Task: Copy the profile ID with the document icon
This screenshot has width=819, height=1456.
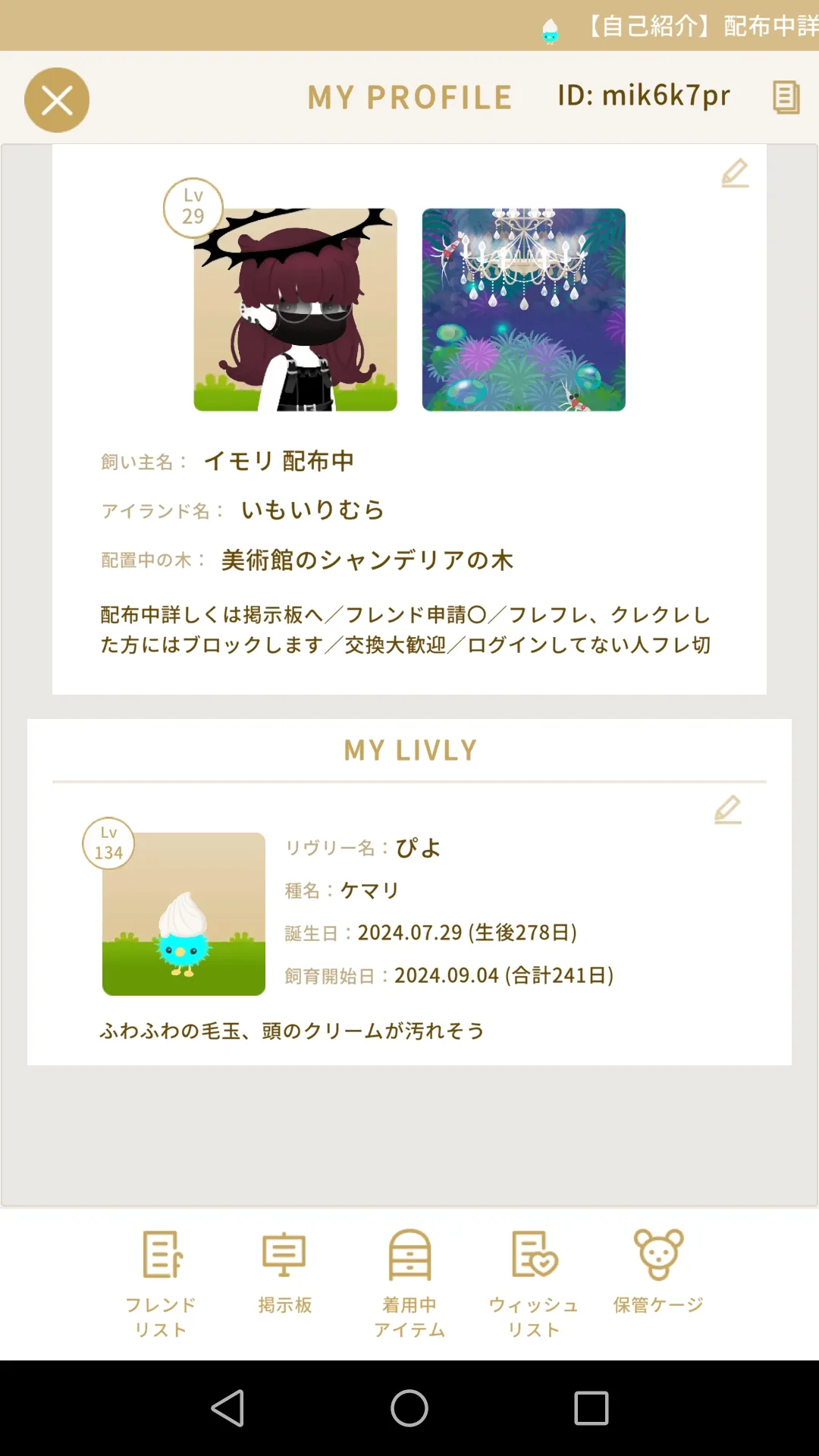Action: 786,98
